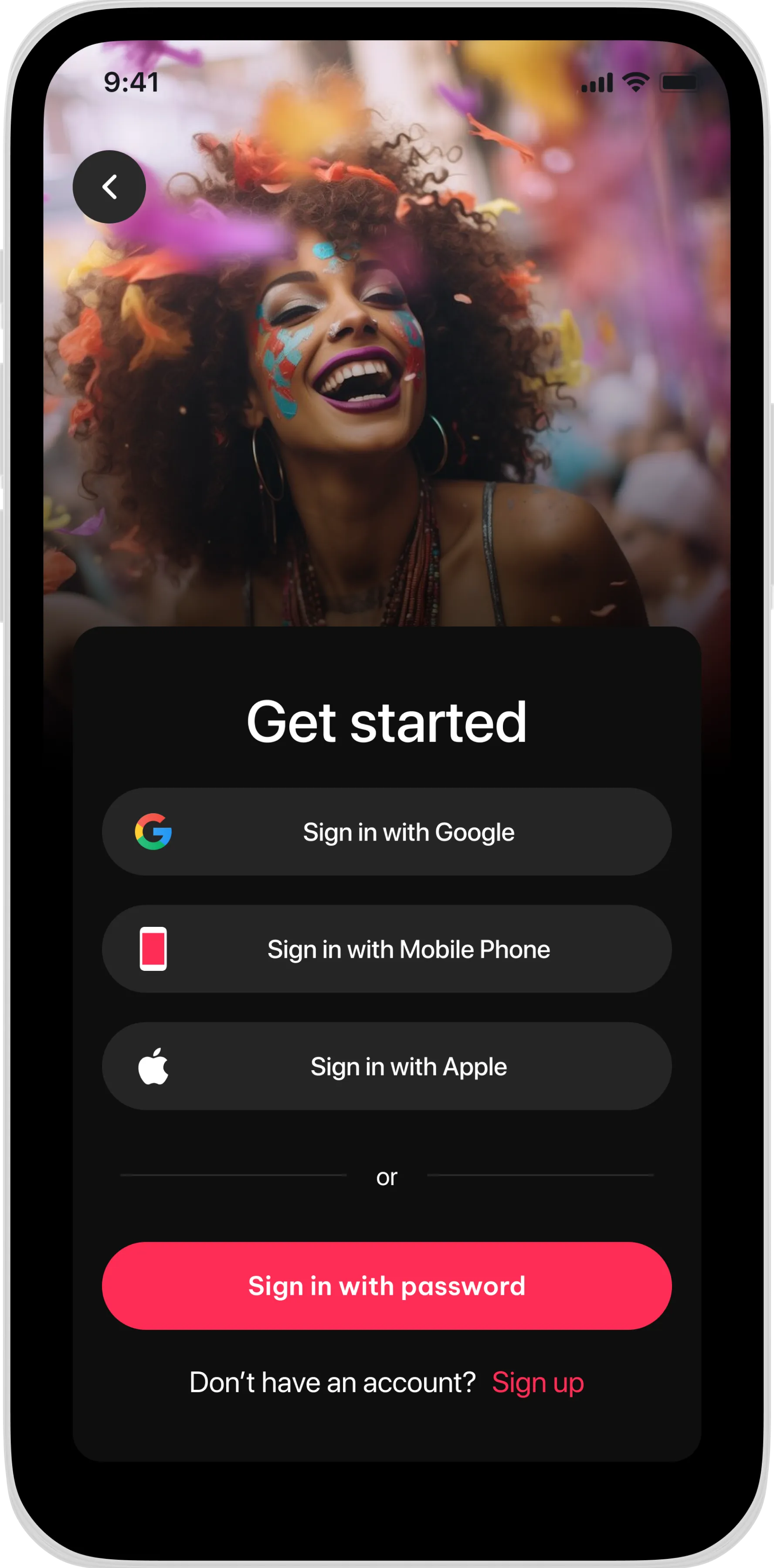Go back using the arrow button
This screenshot has width=774, height=1568.
click(x=109, y=187)
